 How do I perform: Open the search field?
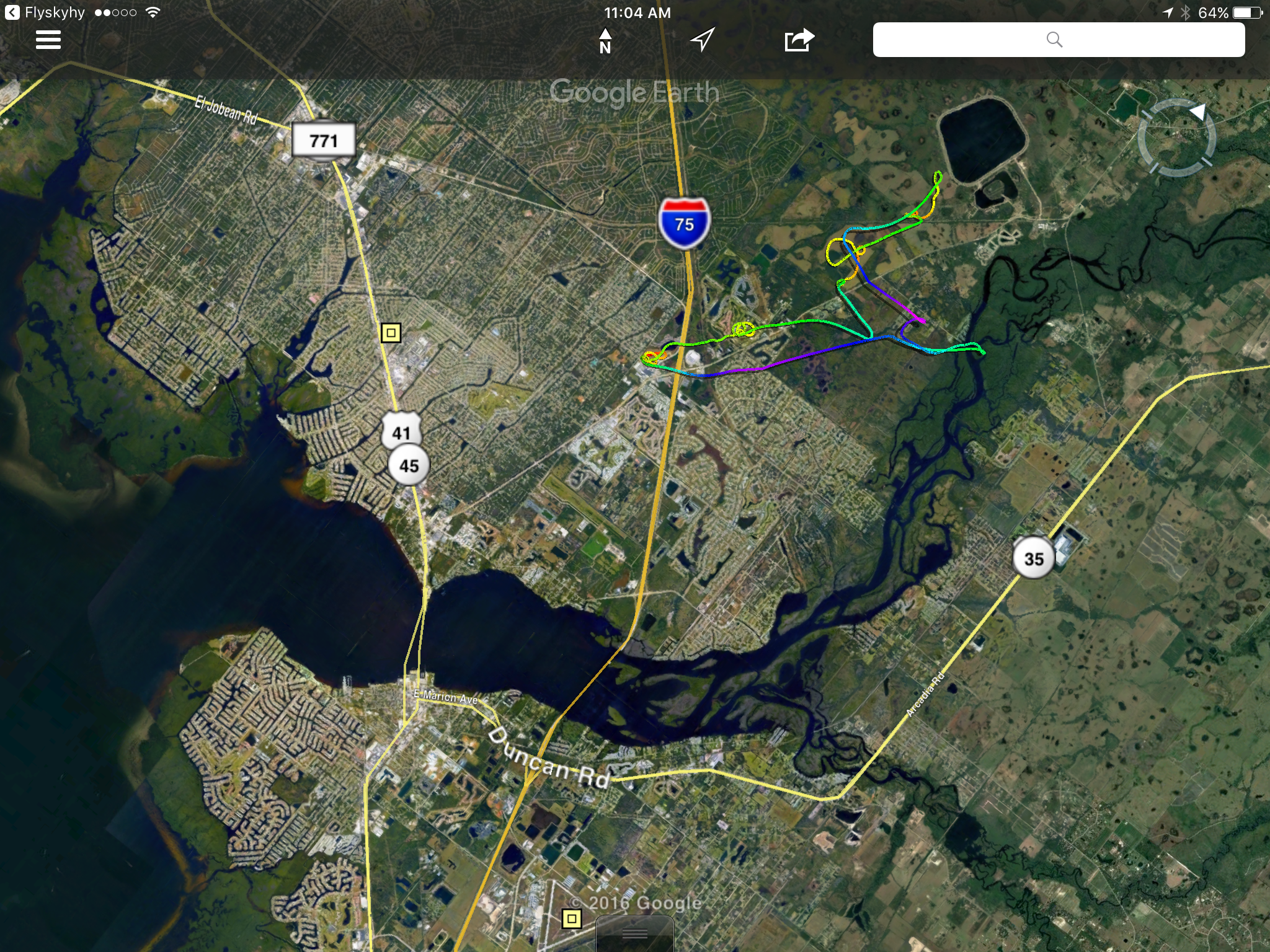[1058, 40]
